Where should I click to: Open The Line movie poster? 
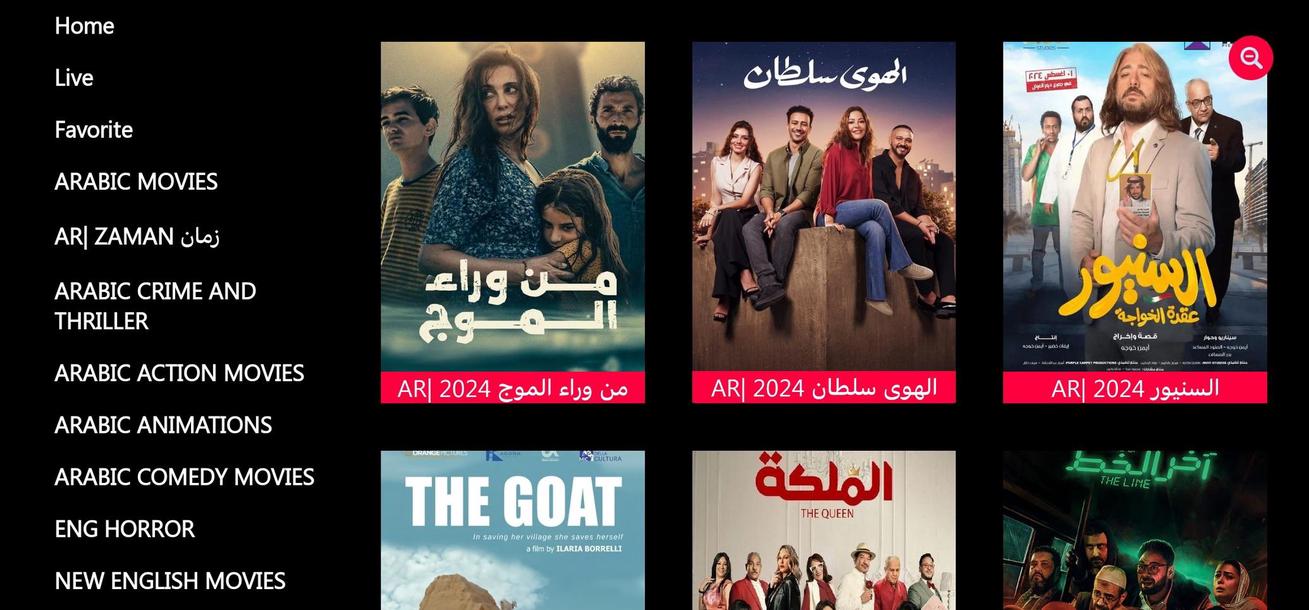click(1134, 530)
